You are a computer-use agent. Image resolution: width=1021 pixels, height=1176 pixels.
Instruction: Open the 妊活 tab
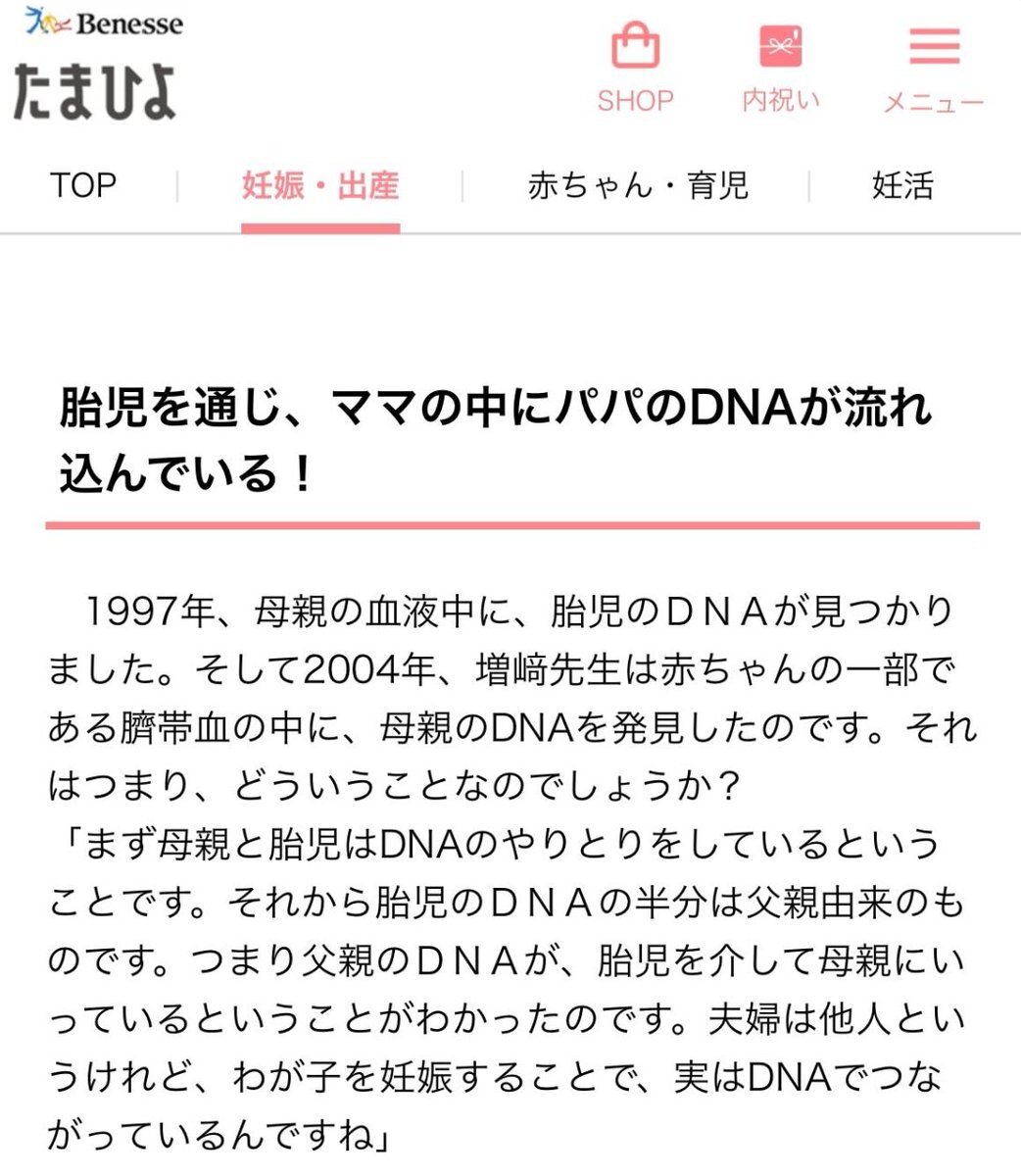(x=902, y=185)
